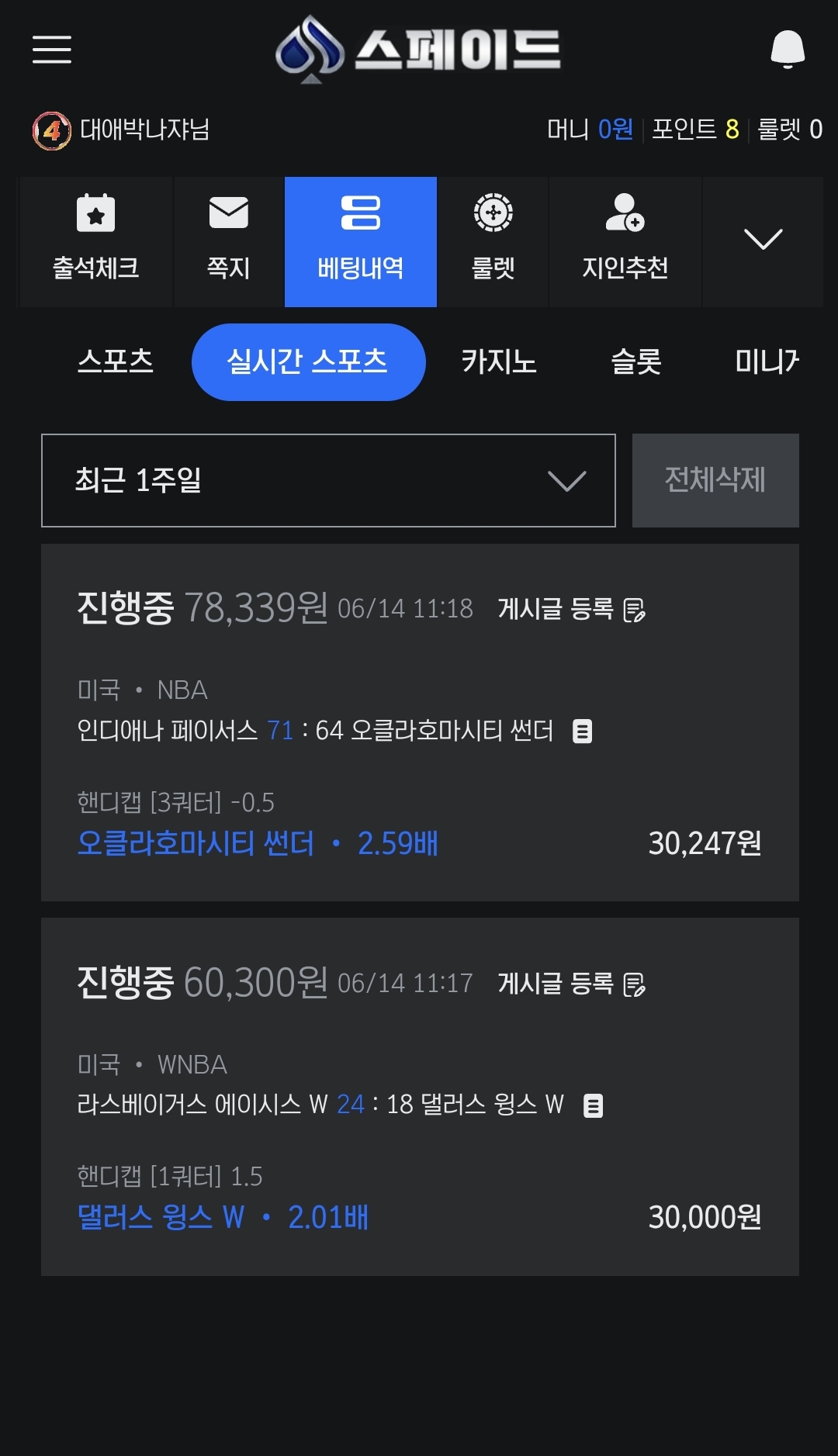Tap 게시글 등록 on the 78,339원 bet
This screenshot has height=1456, width=838.
[572, 609]
